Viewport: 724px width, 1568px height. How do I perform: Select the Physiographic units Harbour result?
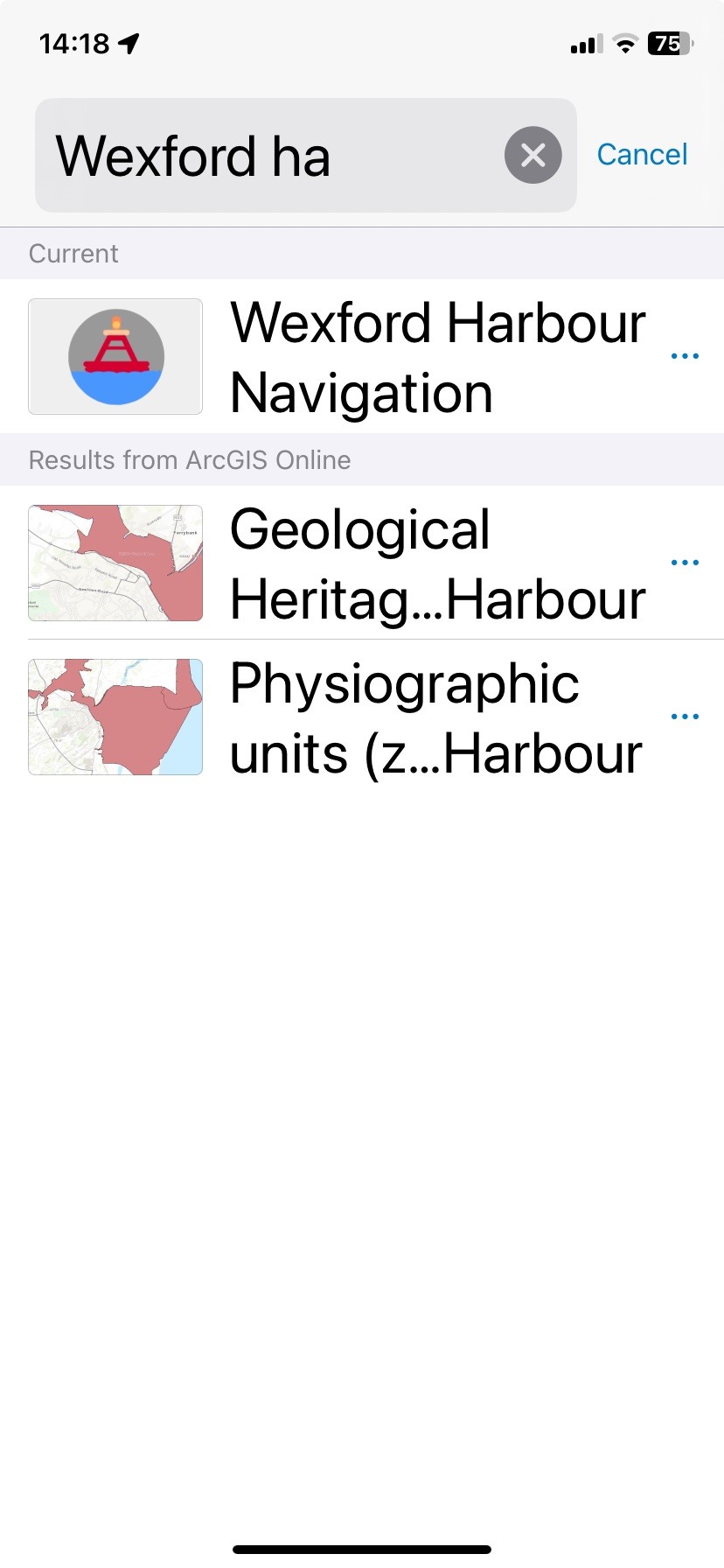coord(362,717)
